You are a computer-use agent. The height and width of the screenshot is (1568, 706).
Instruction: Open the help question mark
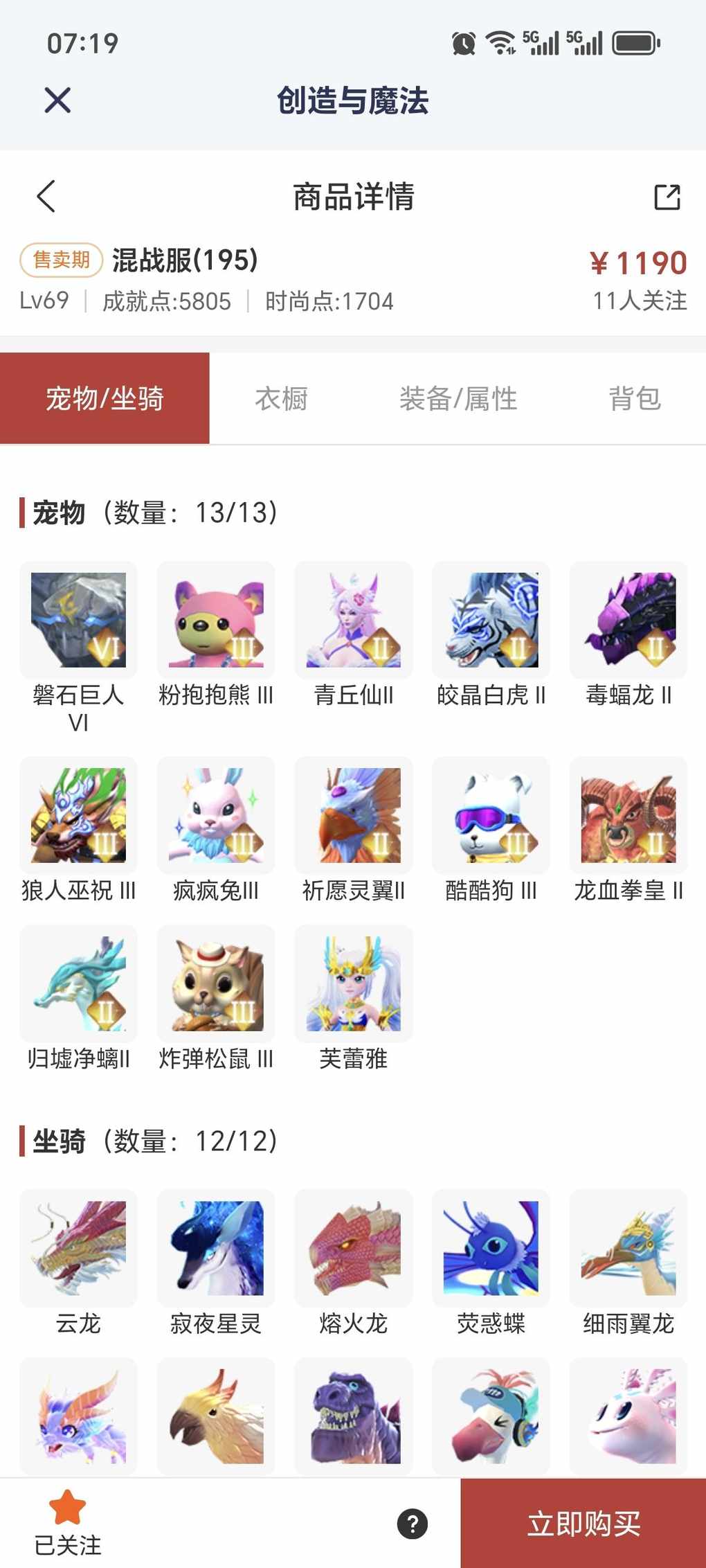[x=413, y=1524]
